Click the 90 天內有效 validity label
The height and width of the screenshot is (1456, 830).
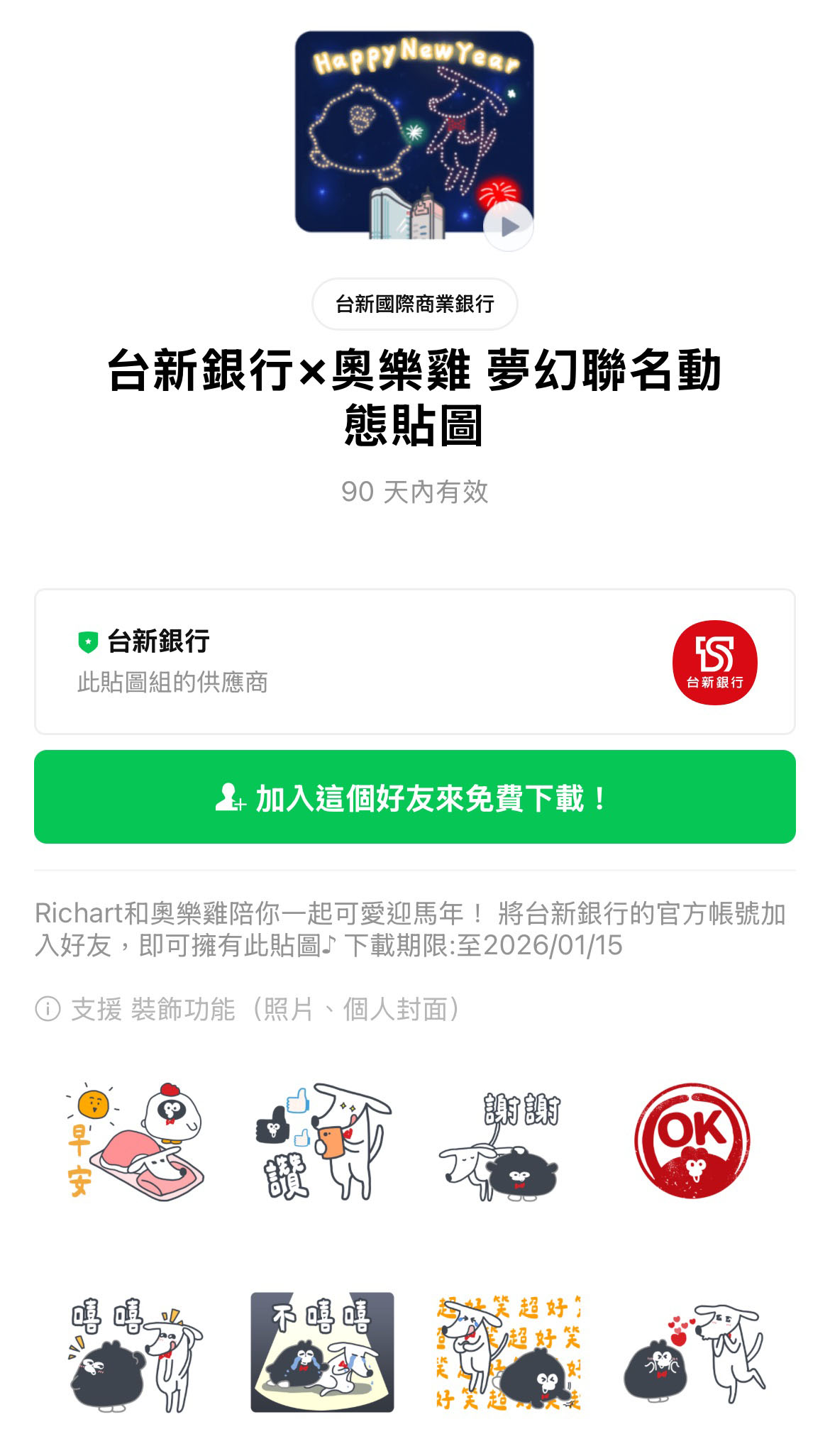pyautogui.click(x=415, y=490)
